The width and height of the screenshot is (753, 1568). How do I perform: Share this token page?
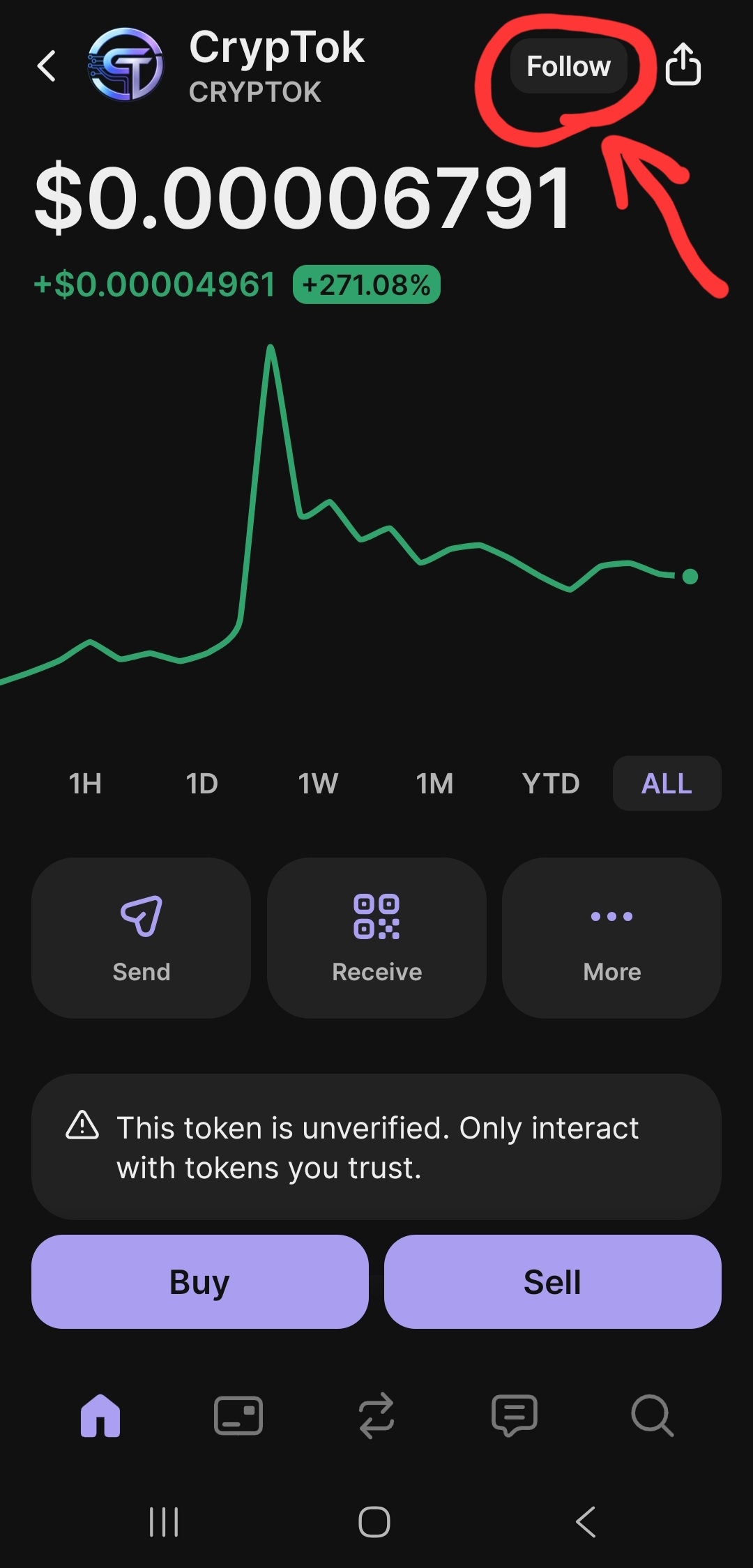(x=683, y=65)
